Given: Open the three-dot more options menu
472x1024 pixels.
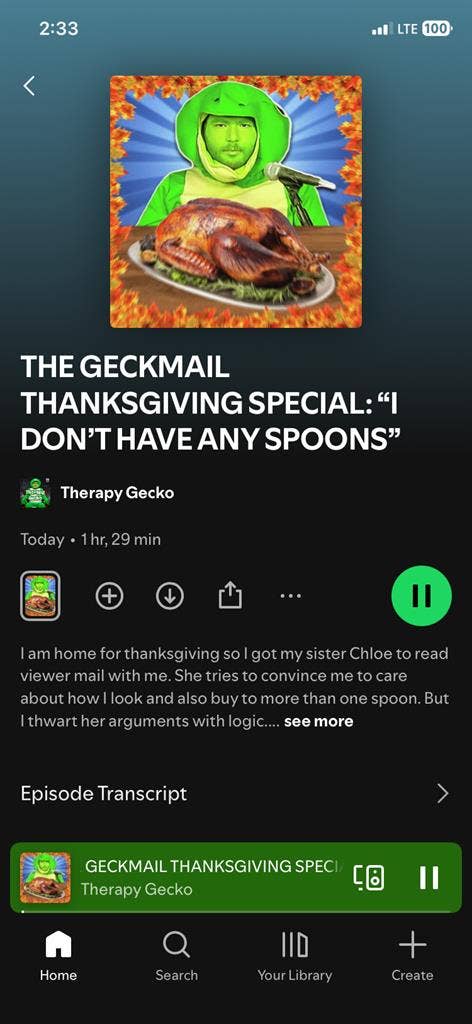Looking at the screenshot, I should pos(290,596).
